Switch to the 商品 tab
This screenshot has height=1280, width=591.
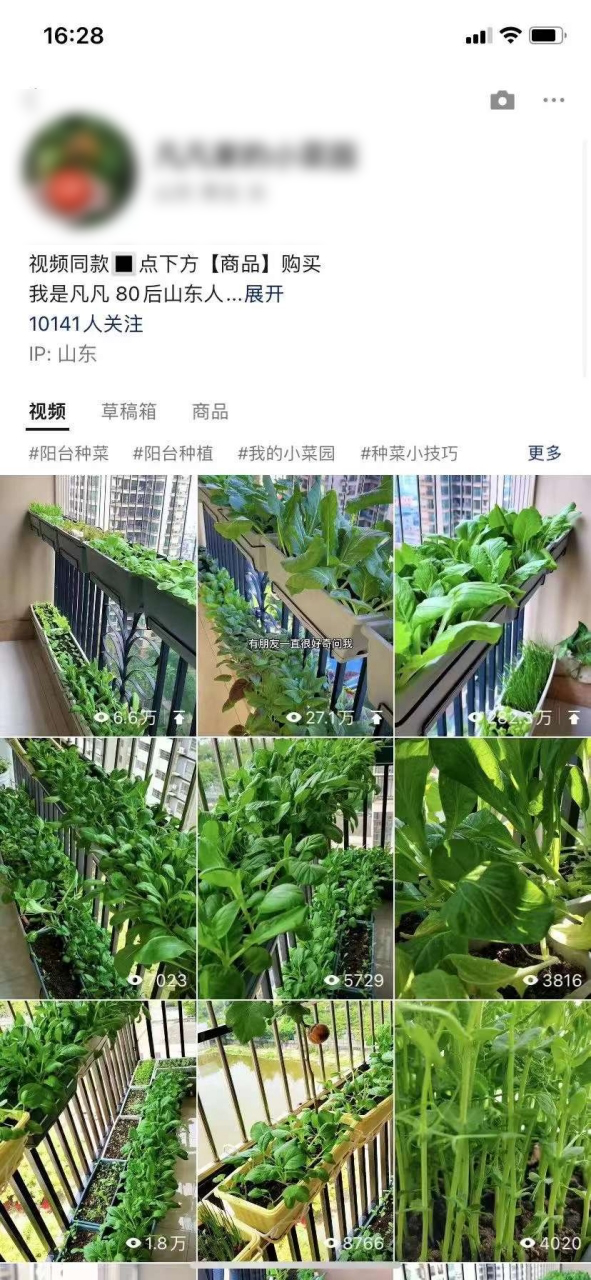210,411
